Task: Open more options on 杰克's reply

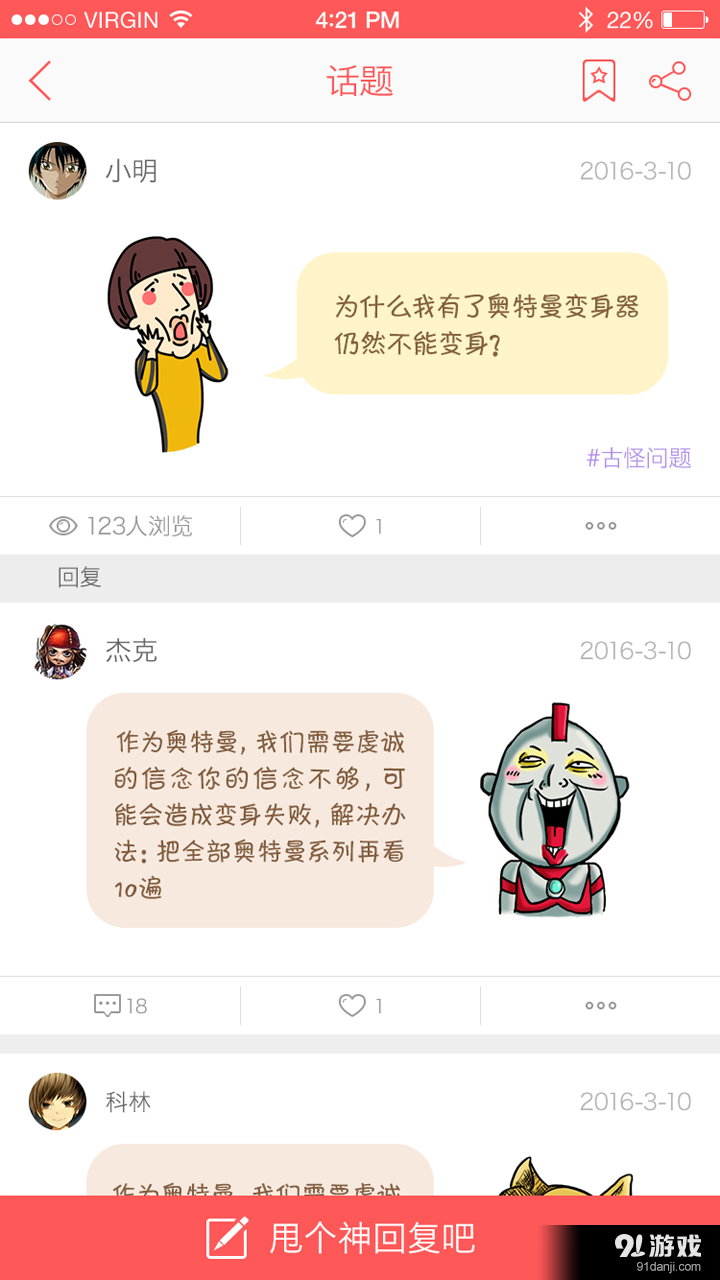Action: (x=600, y=1005)
